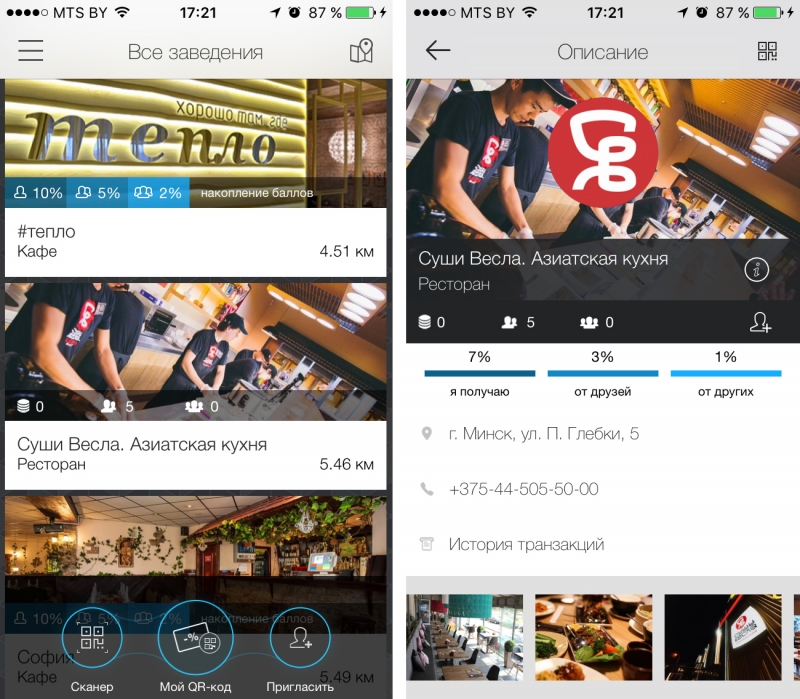Open the info icon beside the restaurant name
The image size is (800, 699).
tap(757, 269)
